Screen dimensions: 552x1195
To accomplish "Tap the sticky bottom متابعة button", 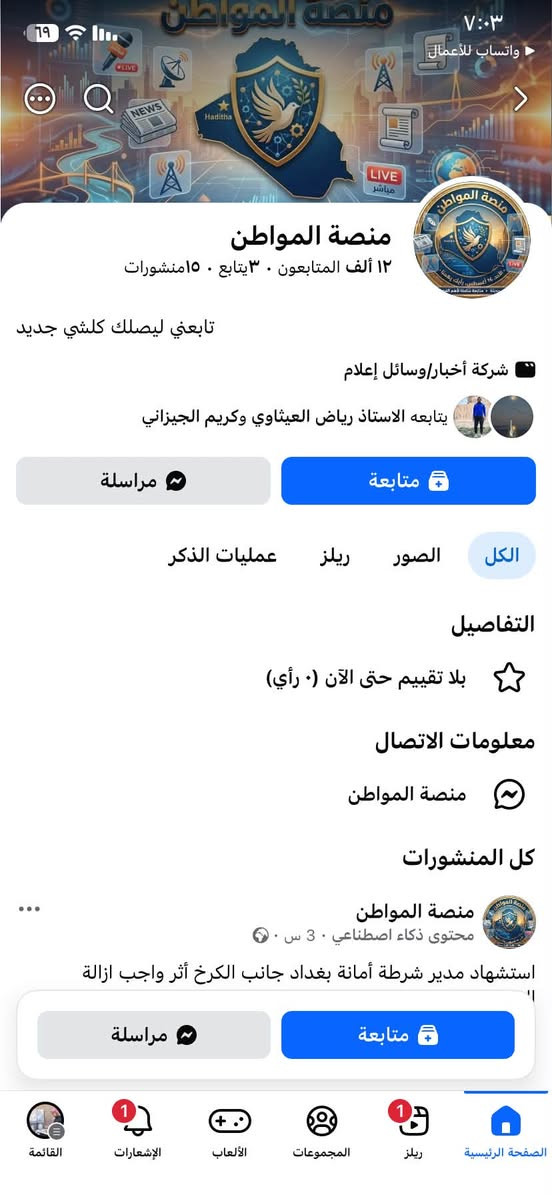I will pyautogui.click(x=398, y=1035).
